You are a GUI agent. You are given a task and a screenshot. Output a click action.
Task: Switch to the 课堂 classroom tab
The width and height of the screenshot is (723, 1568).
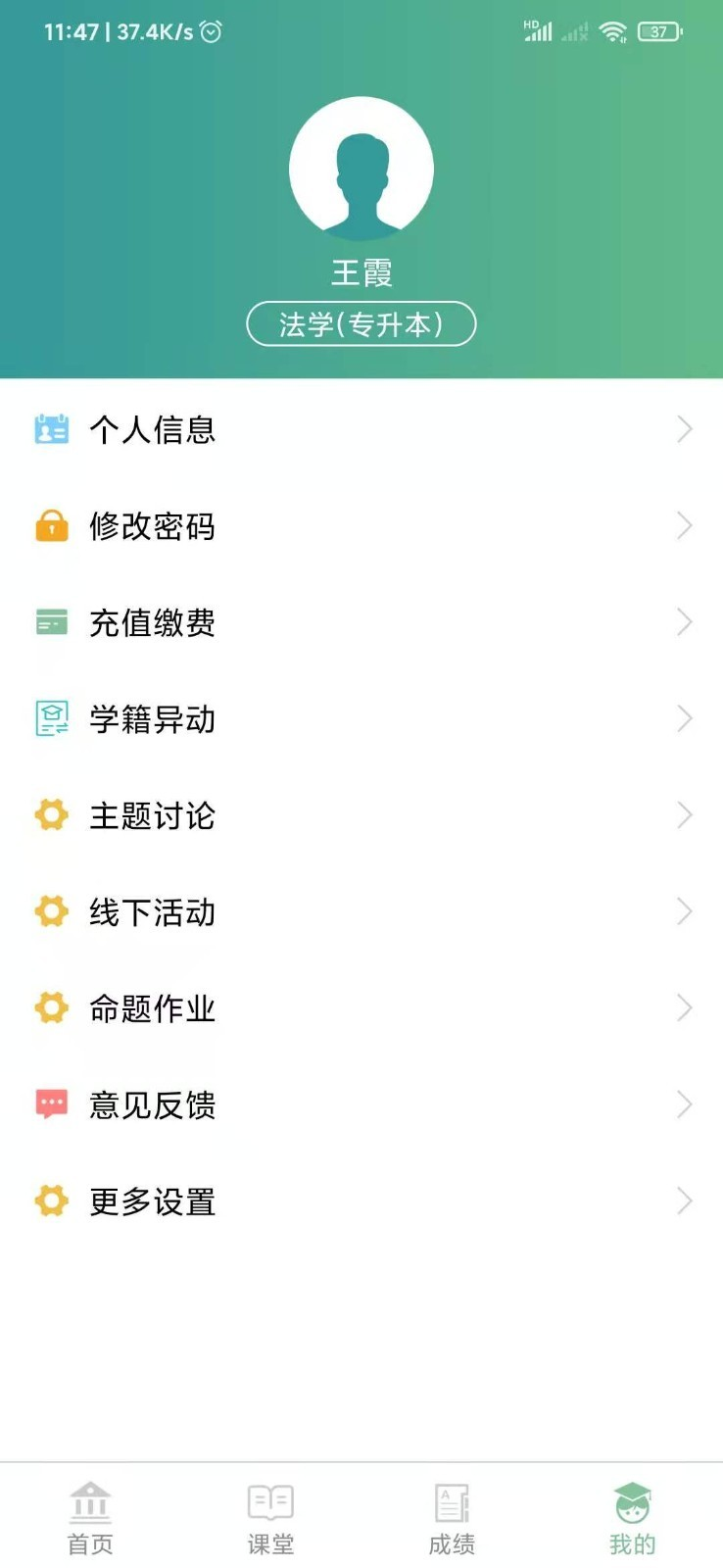tap(270, 1518)
